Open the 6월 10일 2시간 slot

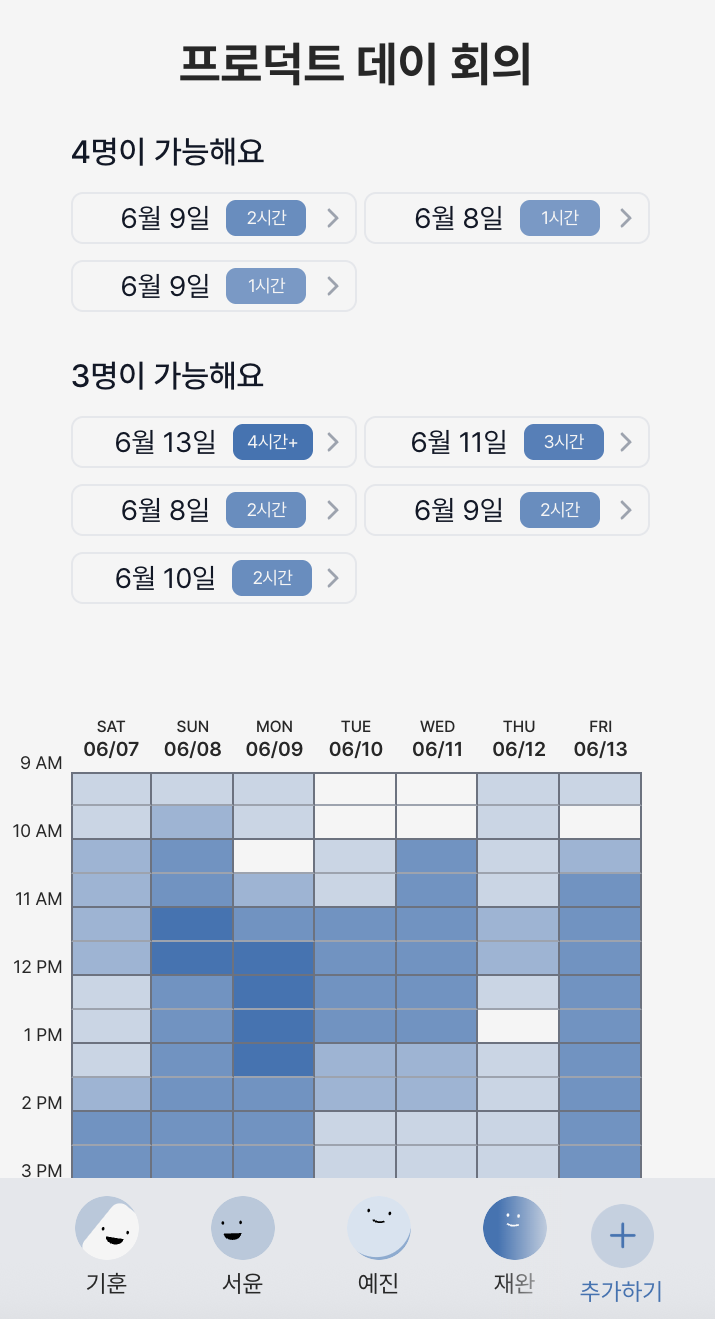[214, 578]
